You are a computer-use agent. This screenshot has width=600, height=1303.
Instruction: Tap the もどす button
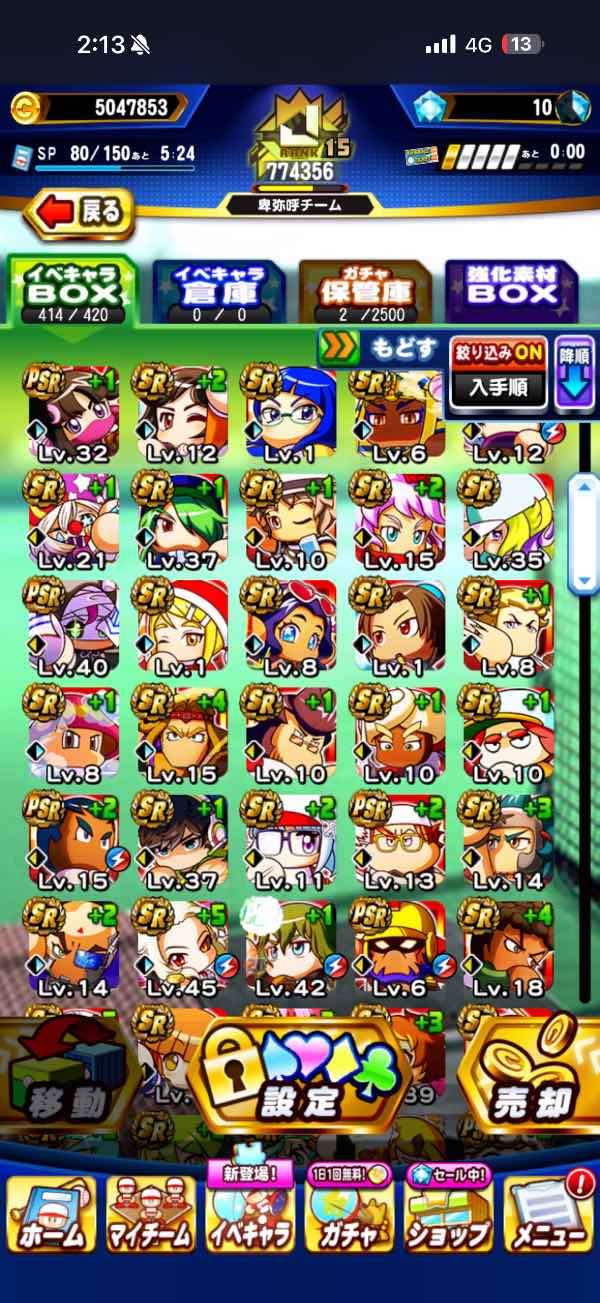pyautogui.click(x=381, y=349)
